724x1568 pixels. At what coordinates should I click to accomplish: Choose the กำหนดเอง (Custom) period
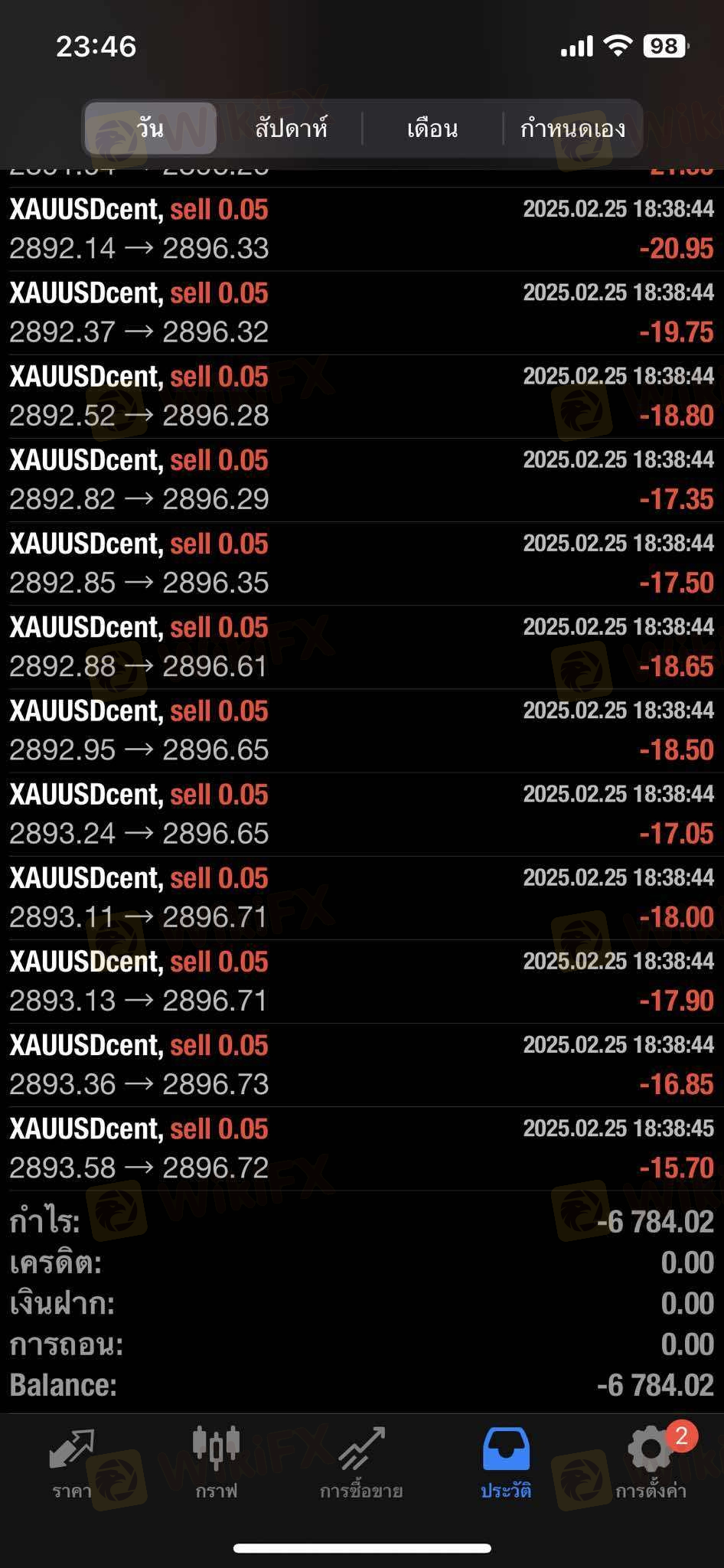(572, 128)
